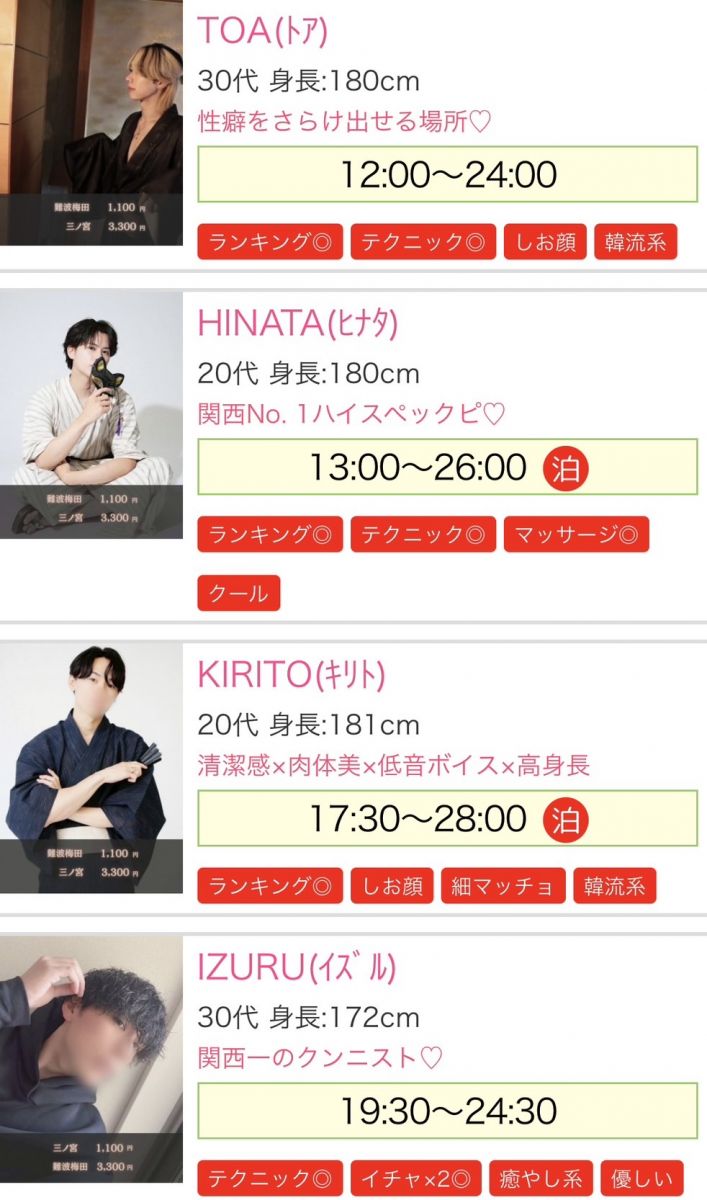Select HINATA's マッサージ◎ tag

576,534
